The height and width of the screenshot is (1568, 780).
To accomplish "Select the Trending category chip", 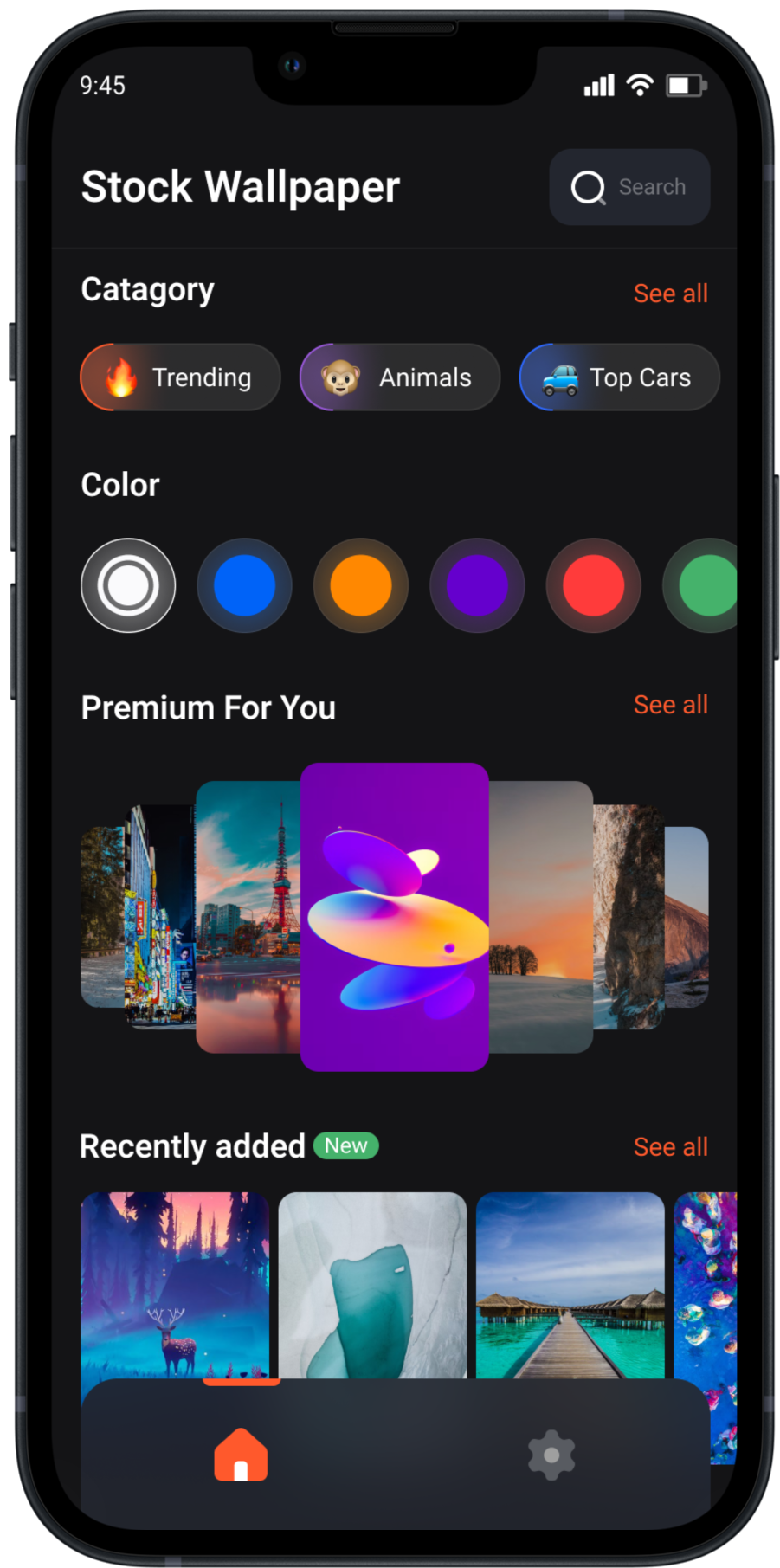I will tap(180, 377).
